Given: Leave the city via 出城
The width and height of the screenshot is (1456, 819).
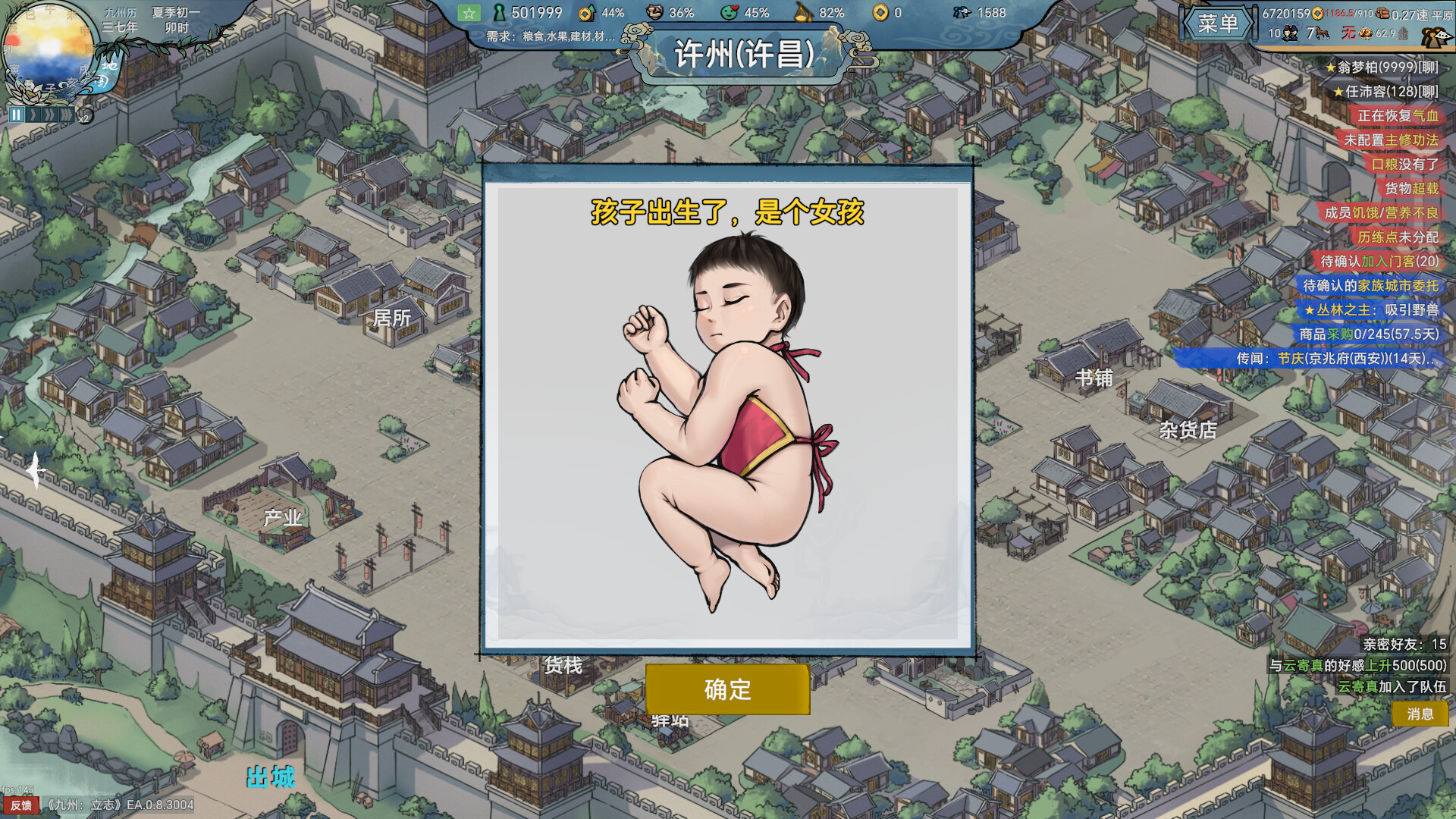Looking at the screenshot, I should 271,777.
